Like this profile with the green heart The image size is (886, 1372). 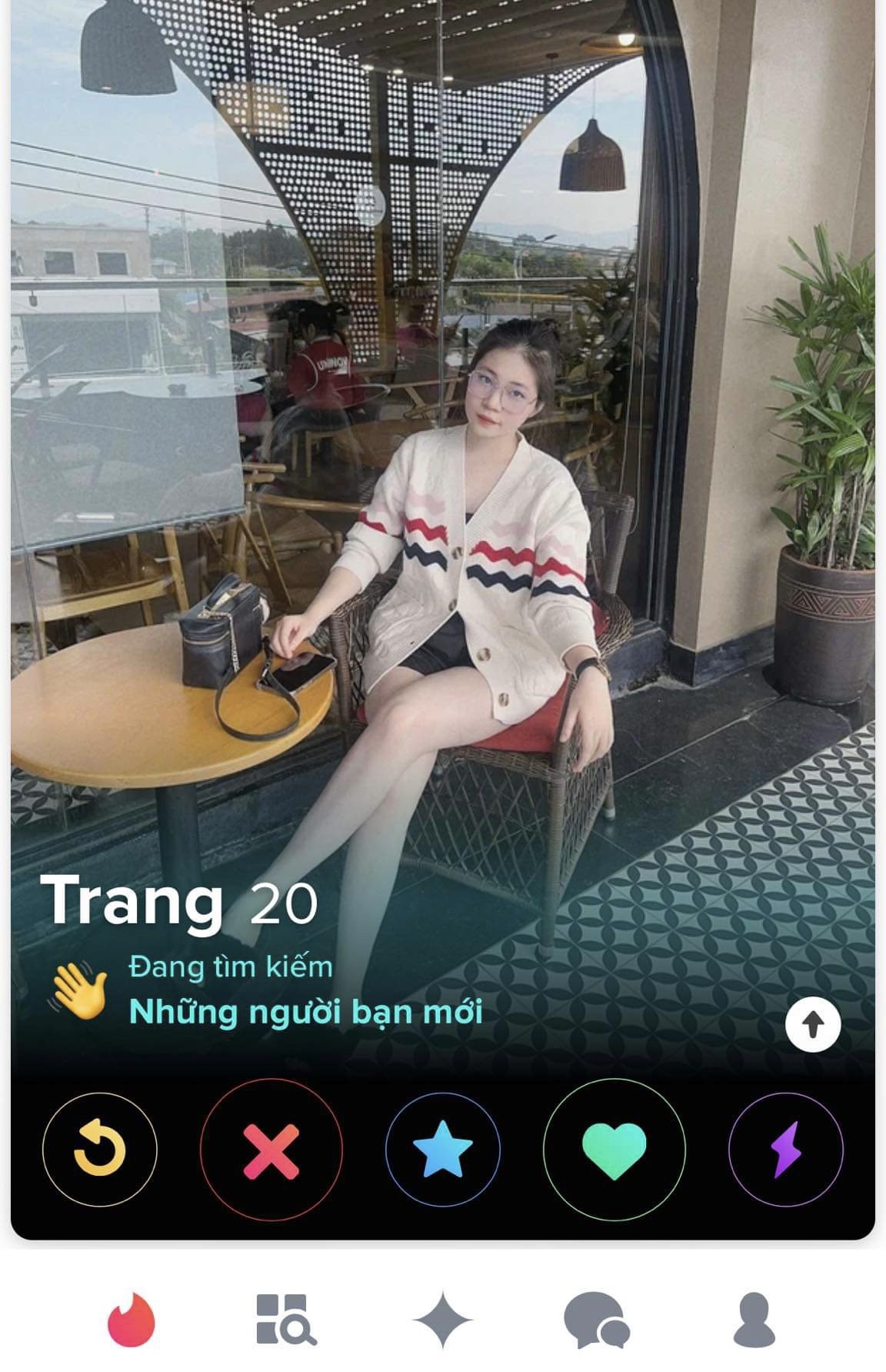pyautogui.click(x=614, y=1150)
